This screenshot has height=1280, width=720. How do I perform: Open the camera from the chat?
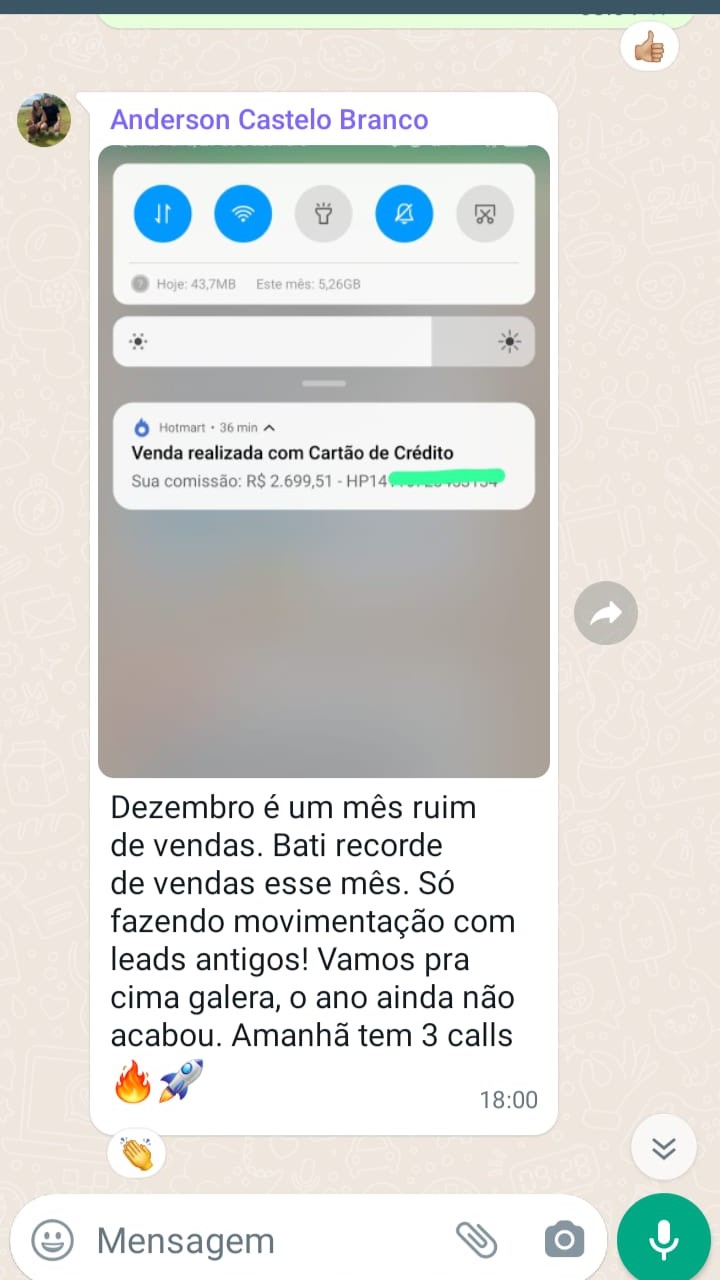[564, 1240]
